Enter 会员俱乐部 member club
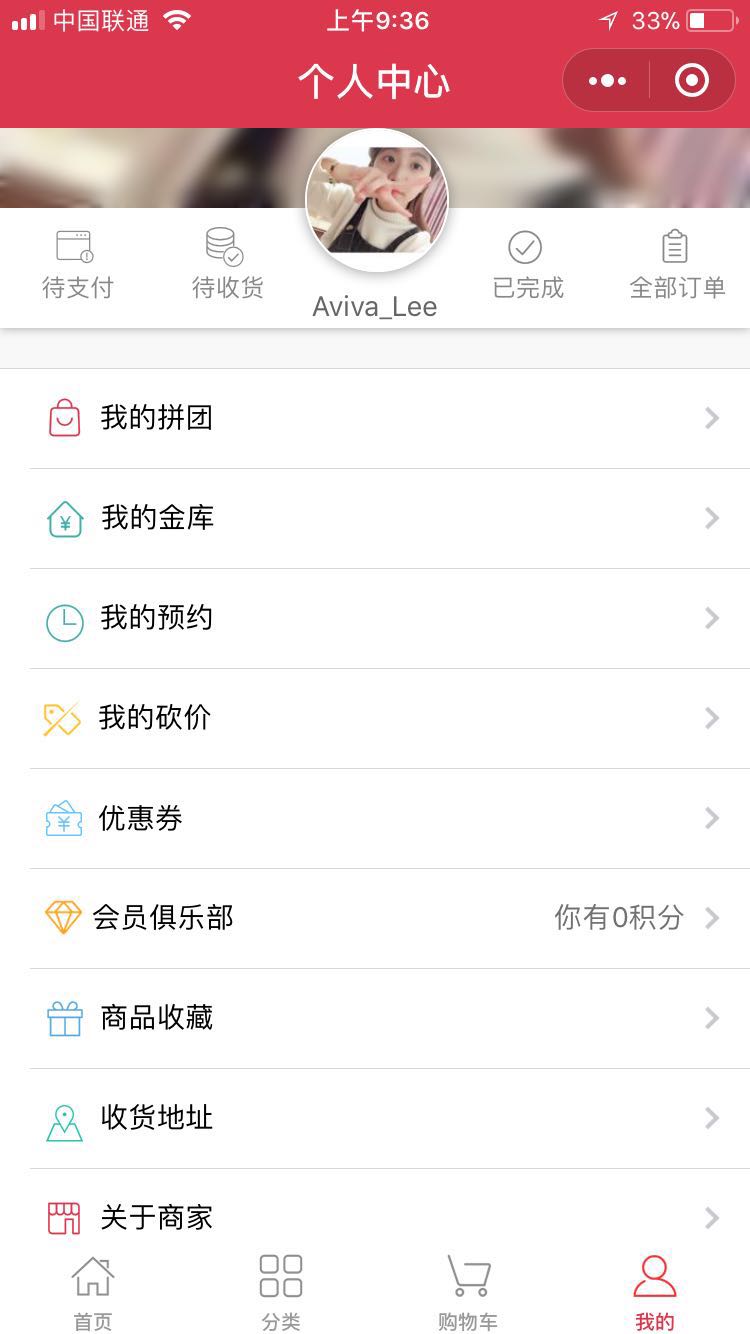The width and height of the screenshot is (750, 1334). point(375,918)
